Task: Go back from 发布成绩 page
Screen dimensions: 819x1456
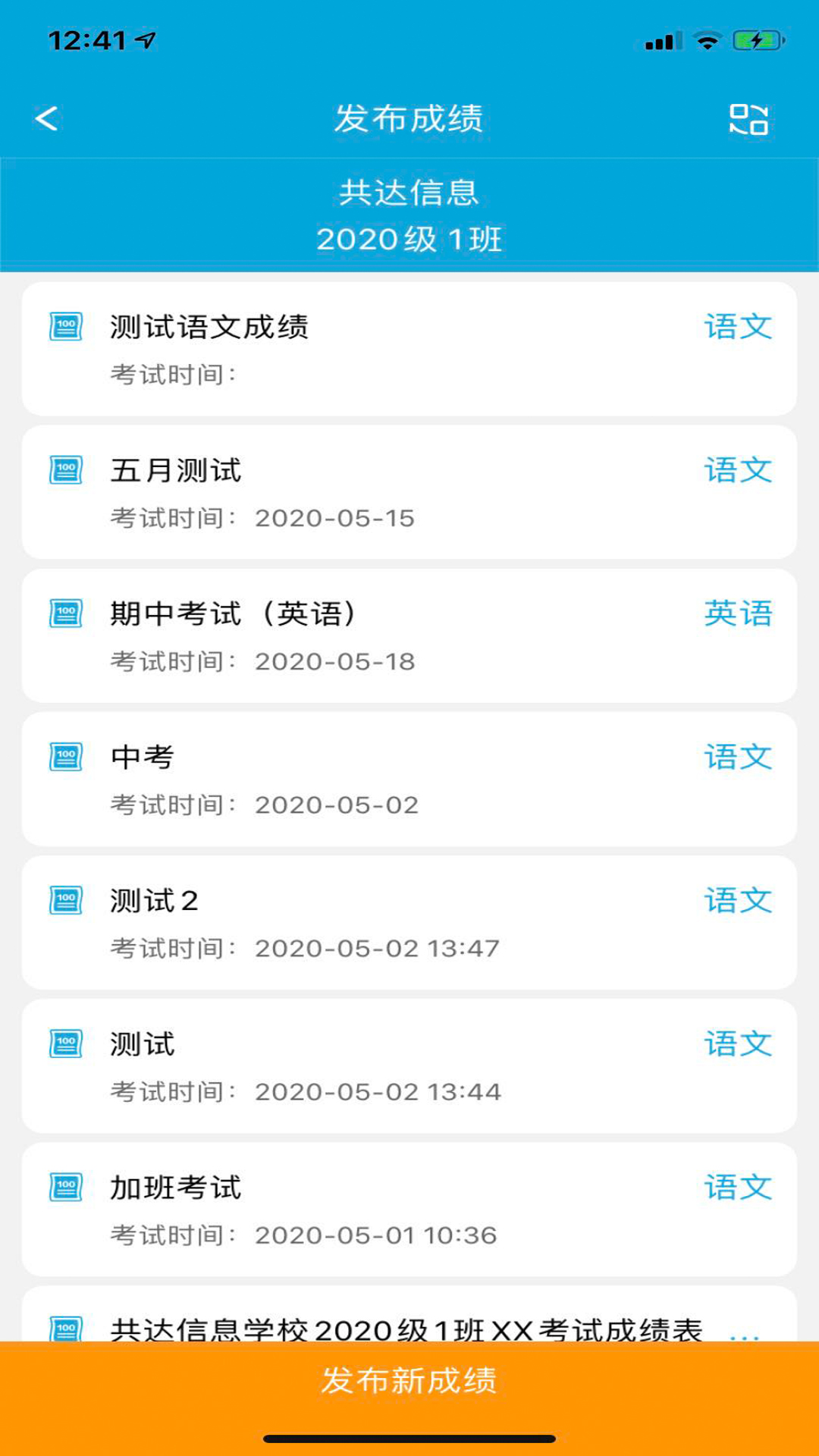Action: click(x=47, y=119)
